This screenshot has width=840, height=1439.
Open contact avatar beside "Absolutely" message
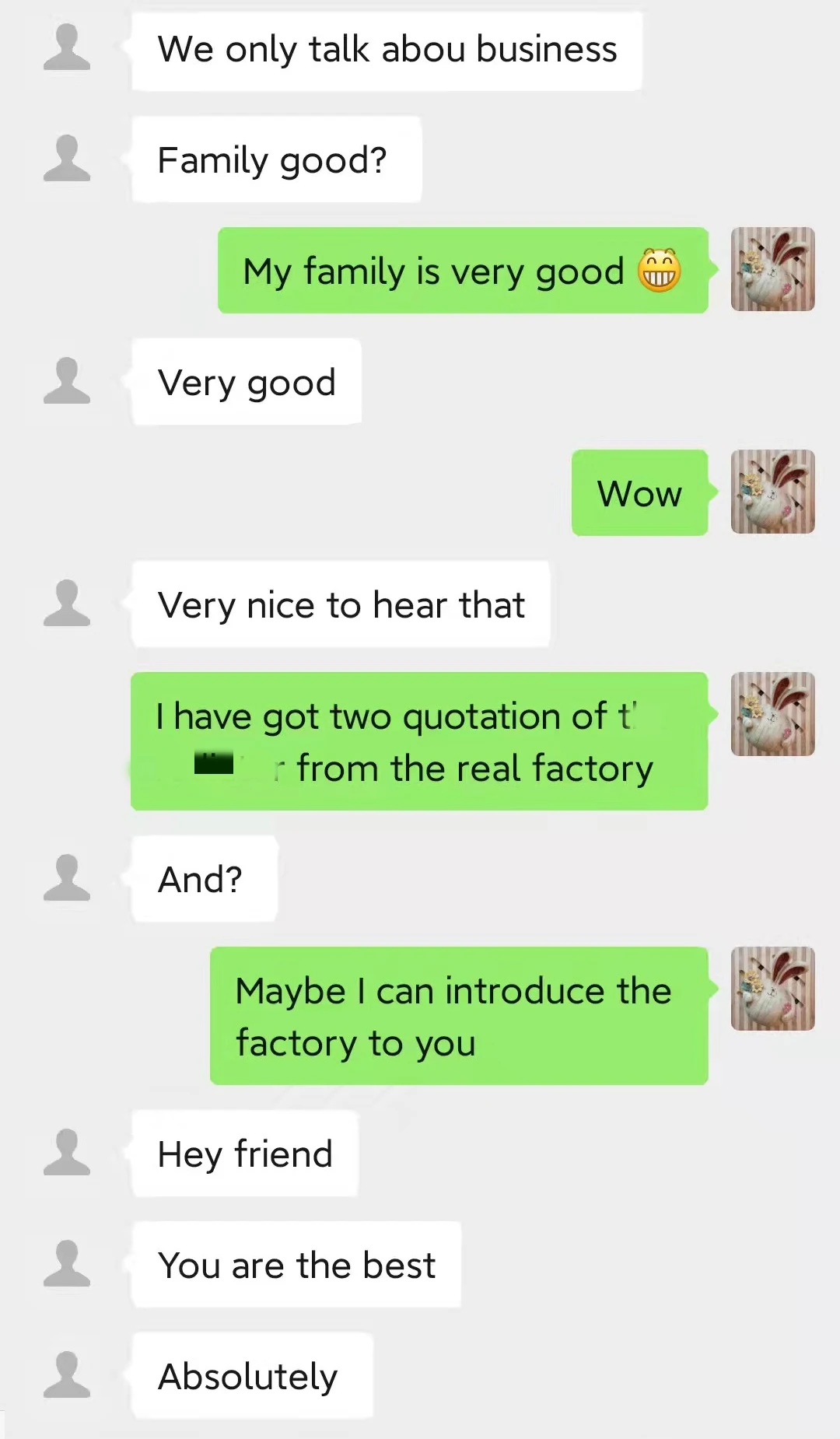[x=67, y=1375]
